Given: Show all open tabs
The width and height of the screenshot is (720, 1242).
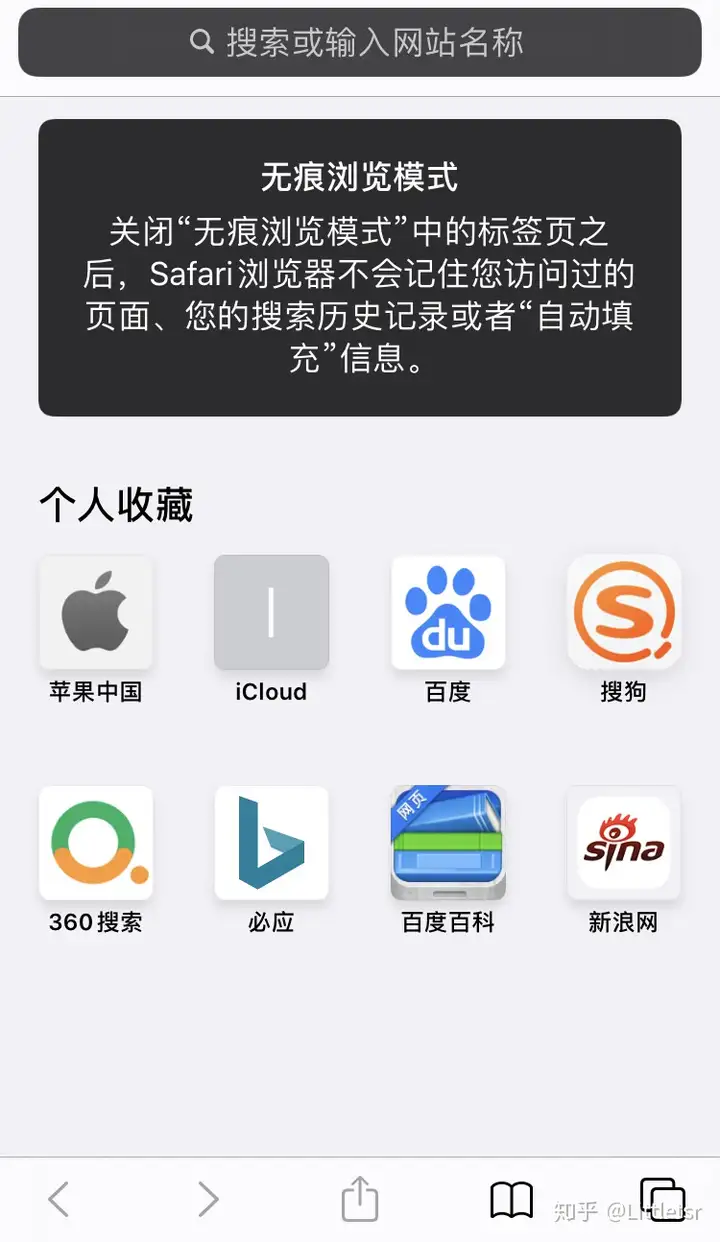Looking at the screenshot, I should click(x=662, y=1198).
